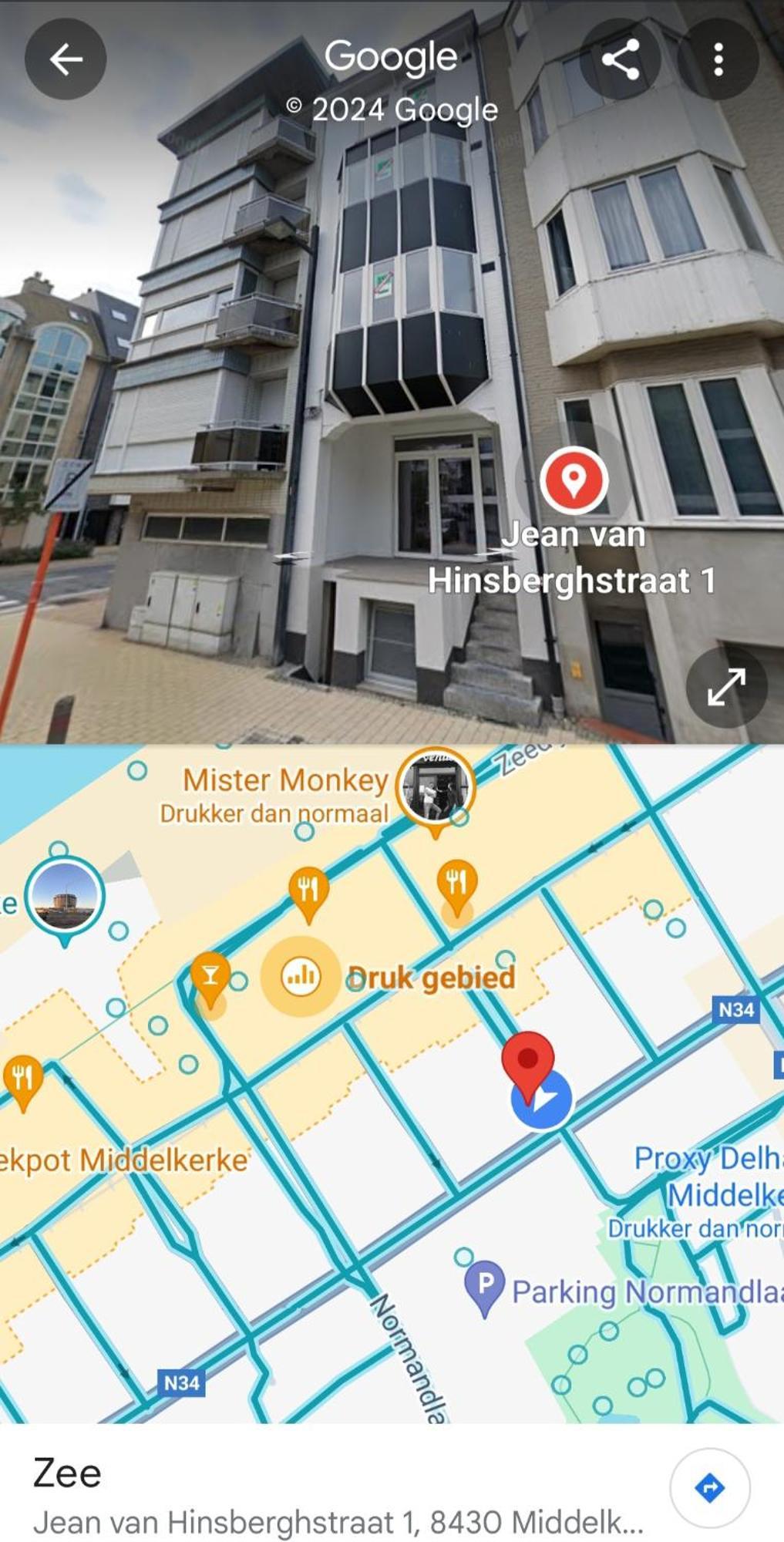The image size is (784, 1542).
Task: Expand Street View to full screen
Action: click(726, 687)
